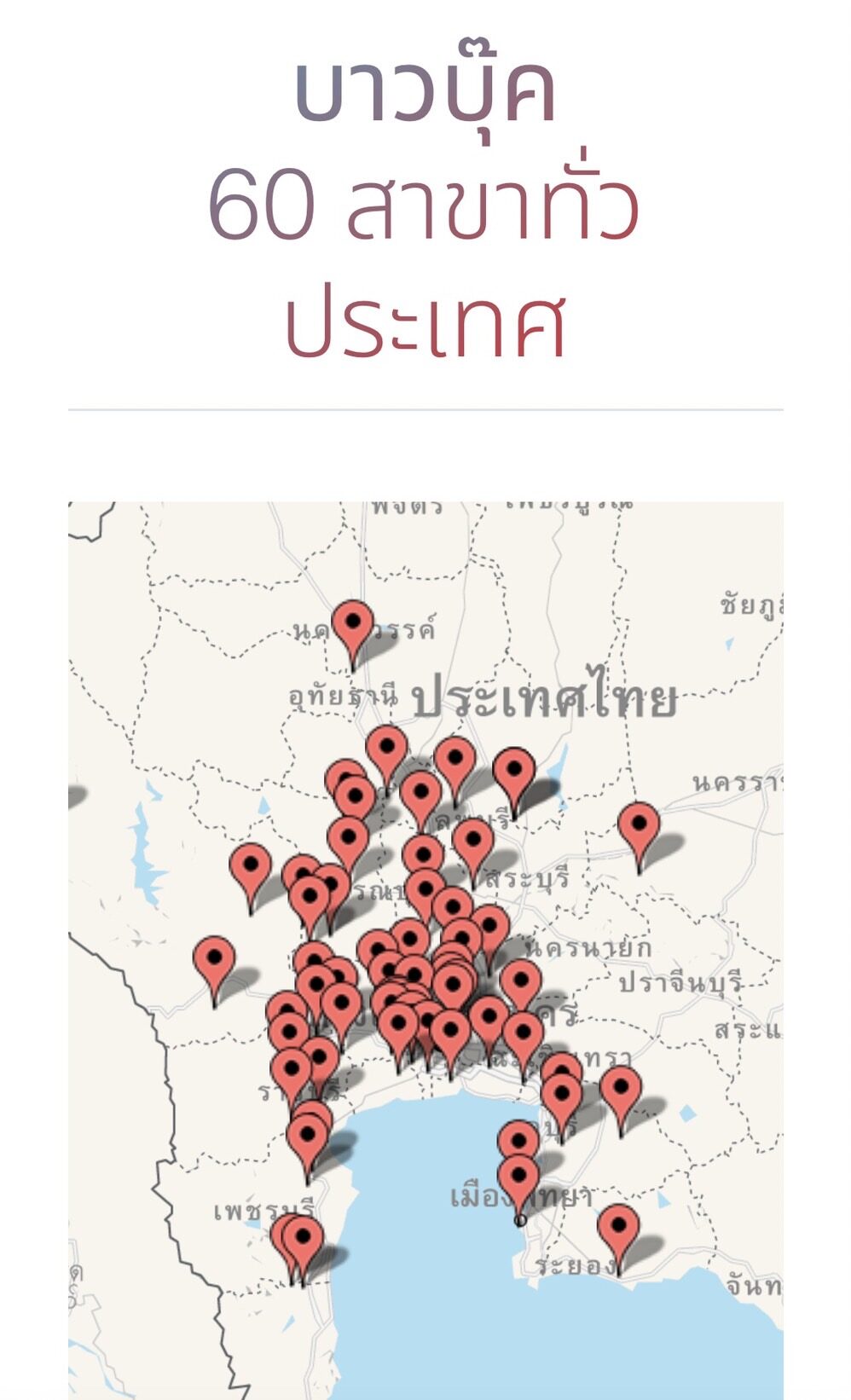Screen dimensions: 851x1400
Task: Select the isolated westernmost branch pin
Action: pyautogui.click(x=214, y=959)
